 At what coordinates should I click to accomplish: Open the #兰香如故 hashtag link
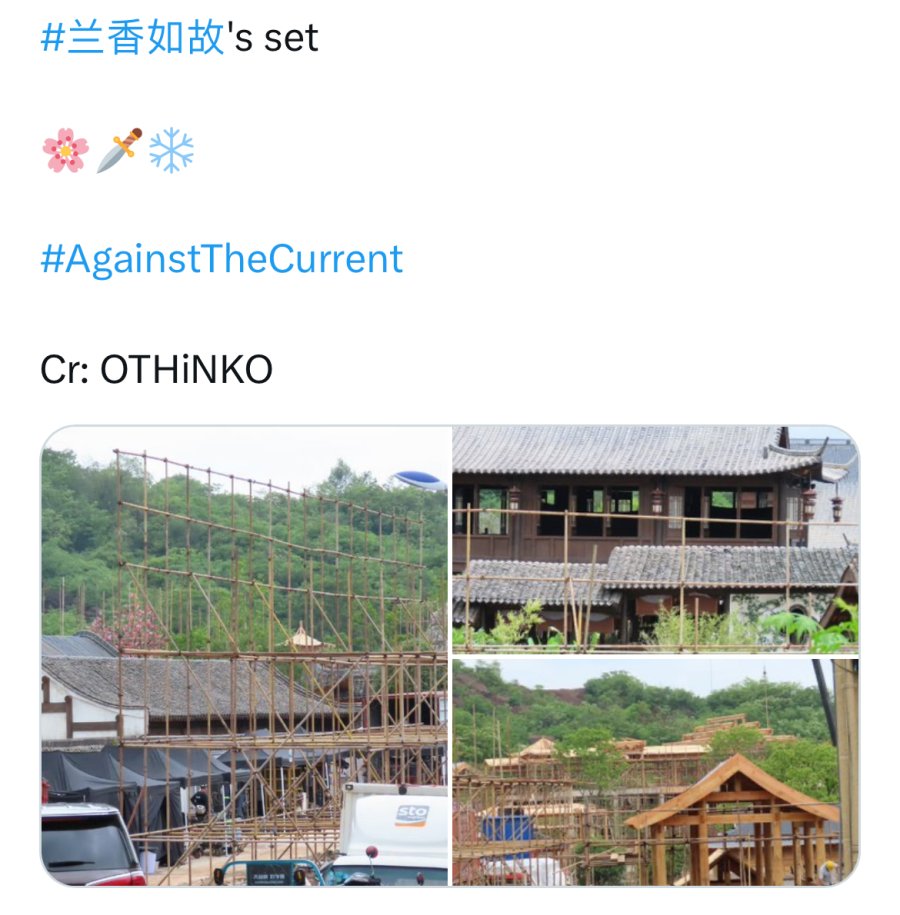(133, 38)
